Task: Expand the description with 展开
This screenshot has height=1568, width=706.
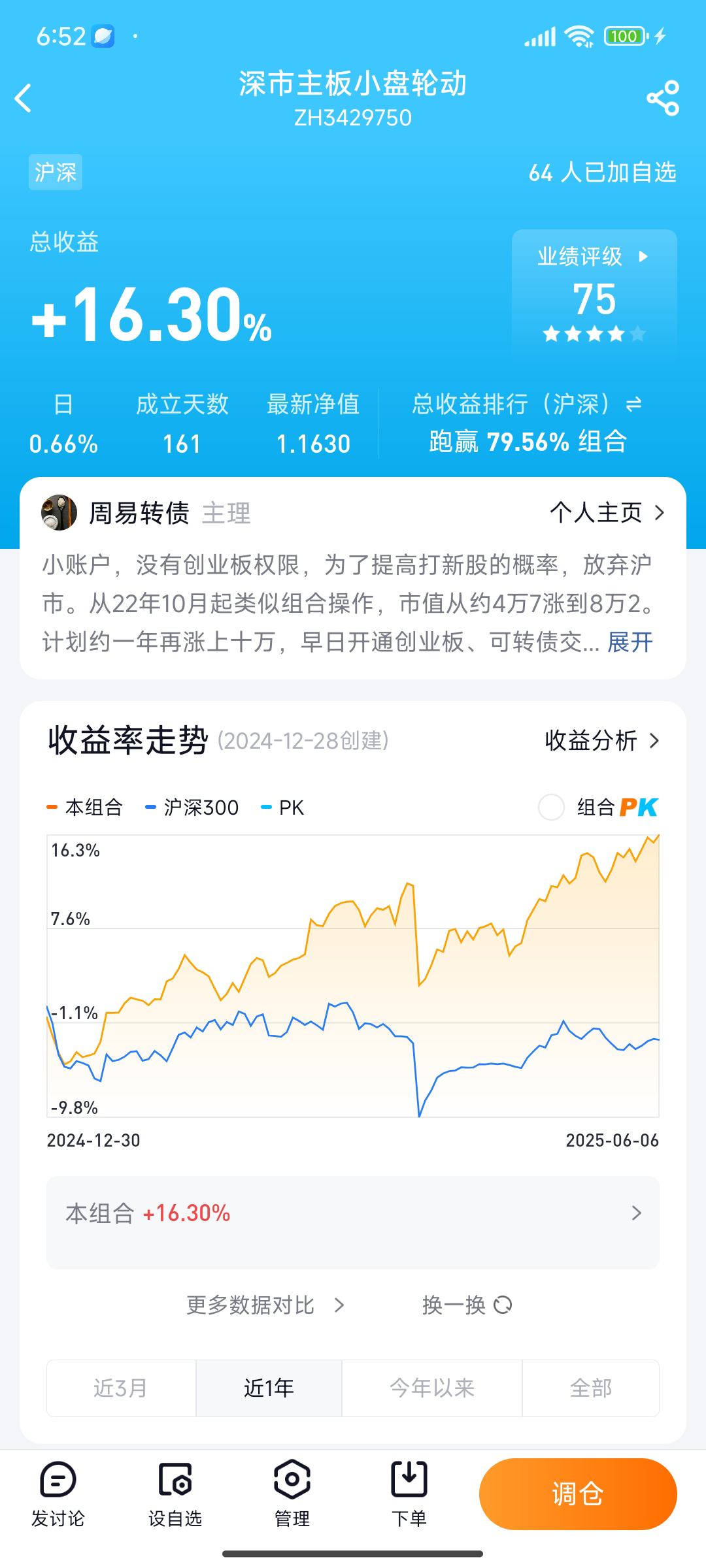Action: coord(630,642)
